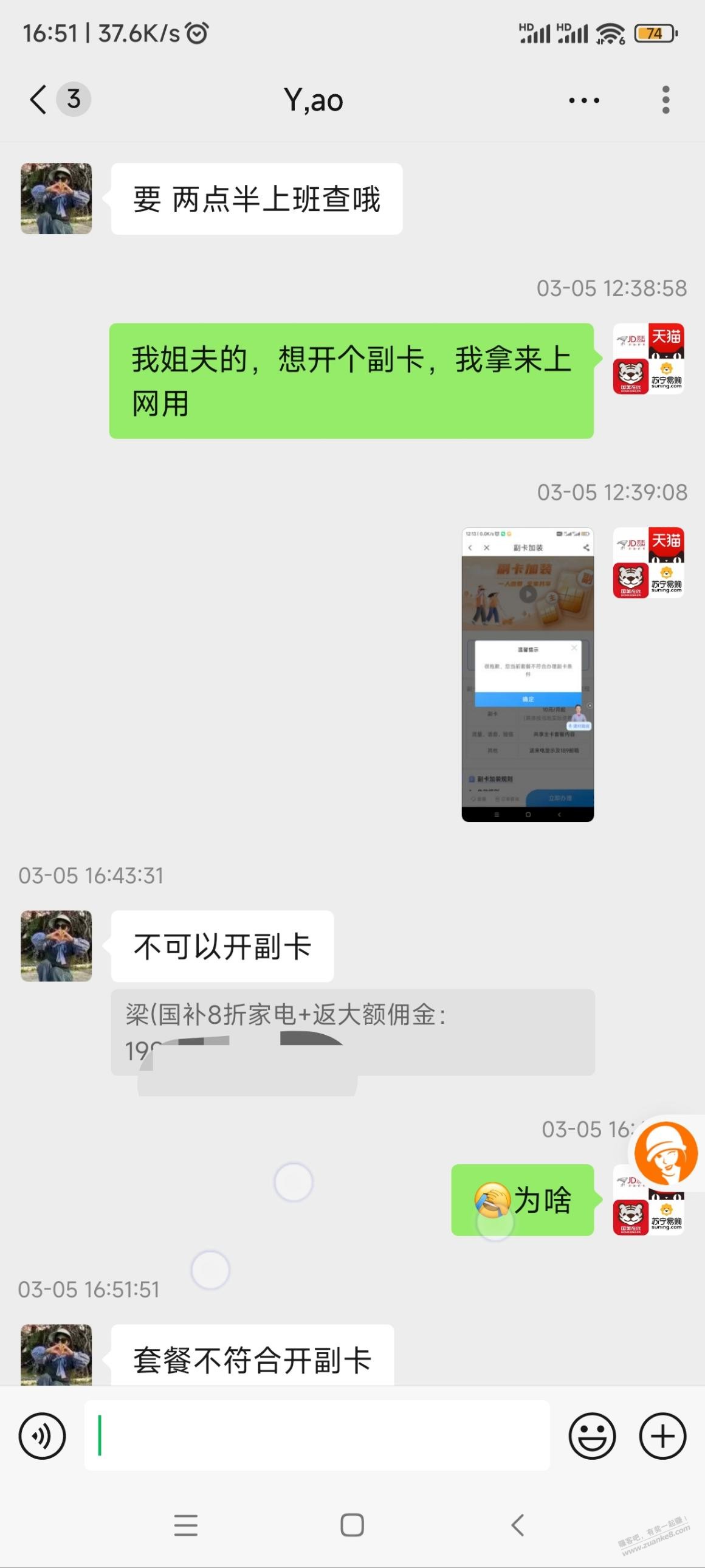Open my avatar beside 我姐夫的 message
The image size is (705, 1568).
click(648, 359)
